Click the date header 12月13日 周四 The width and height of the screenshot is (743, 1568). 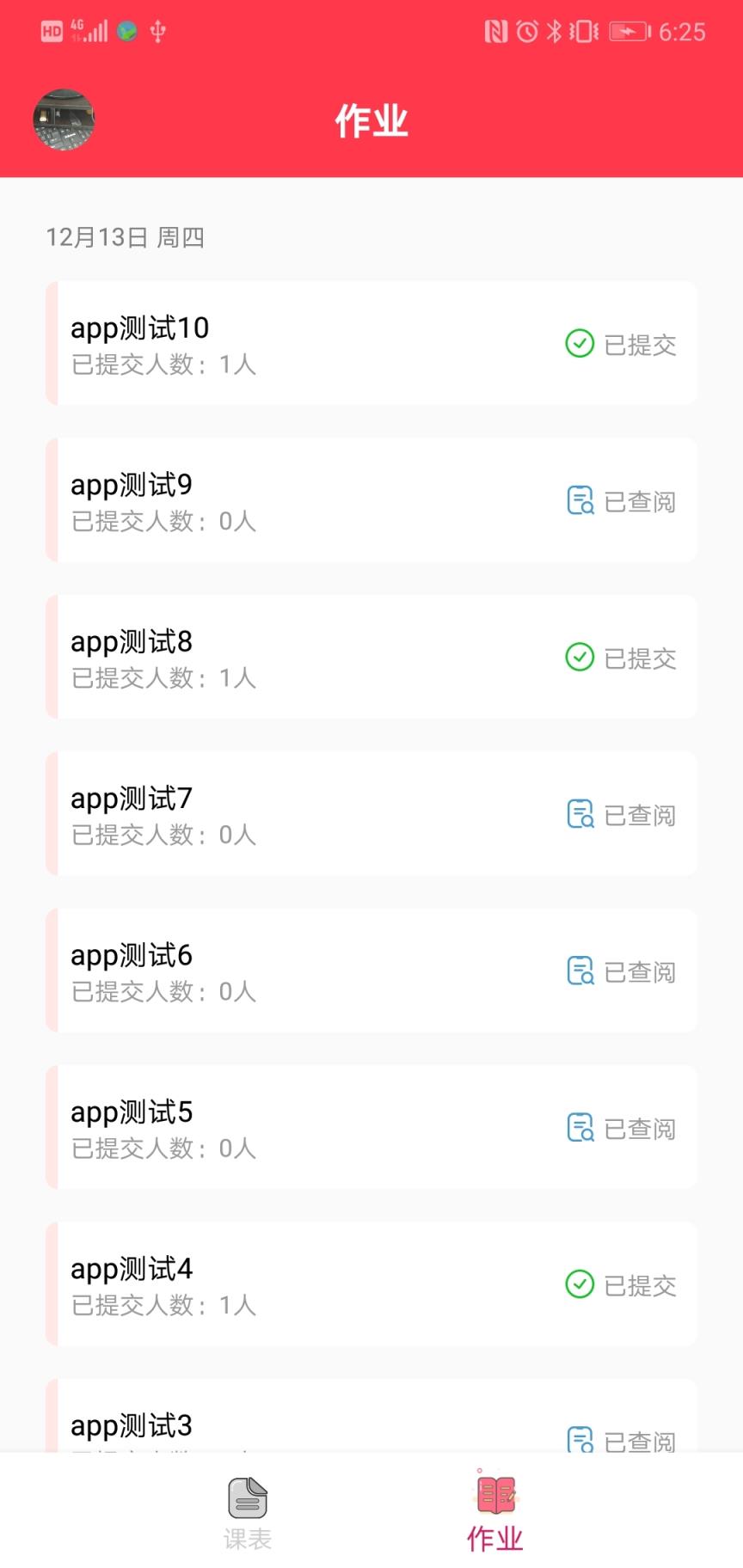pos(126,238)
